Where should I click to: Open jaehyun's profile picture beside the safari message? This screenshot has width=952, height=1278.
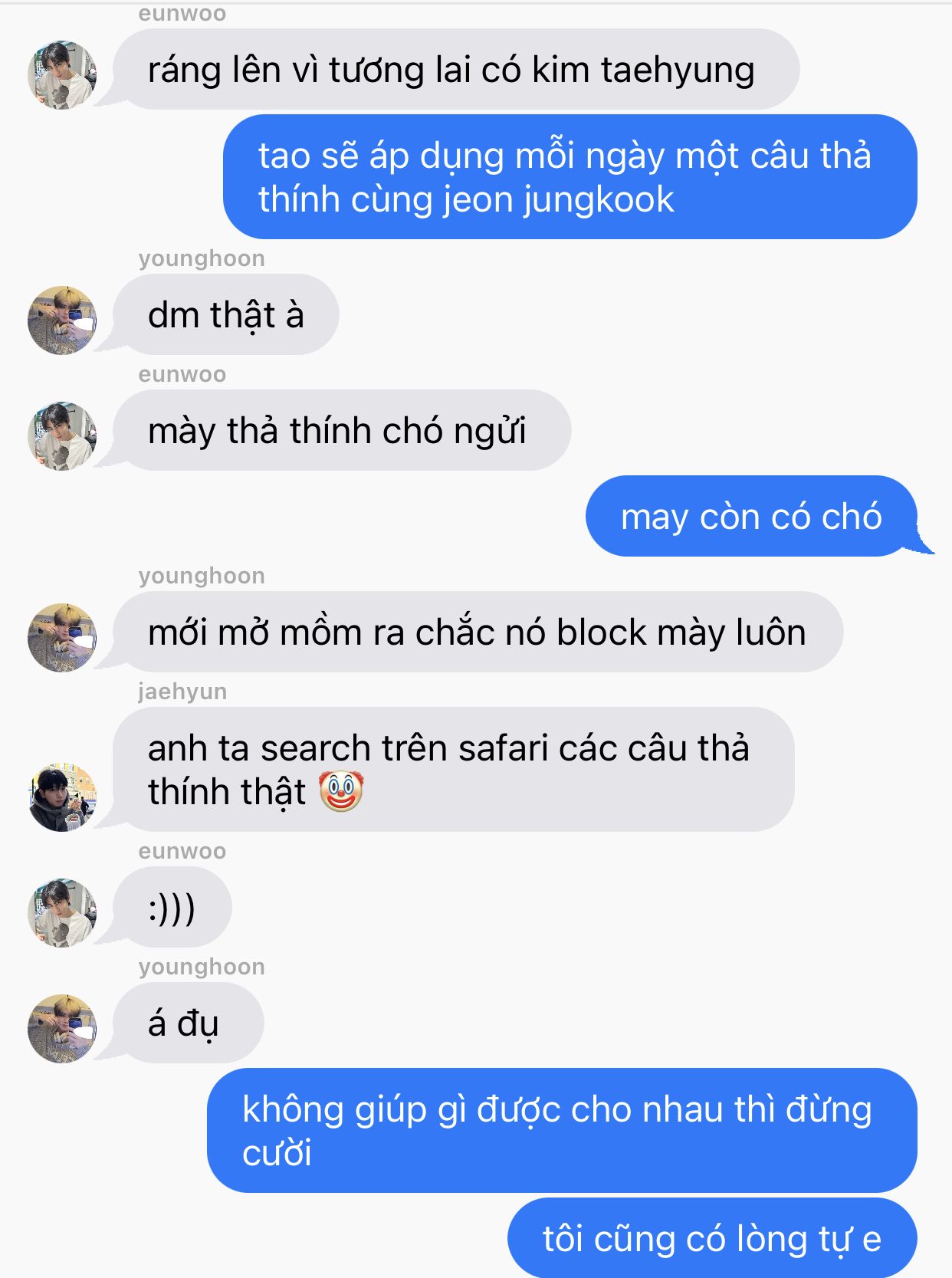click(x=62, y=797)
